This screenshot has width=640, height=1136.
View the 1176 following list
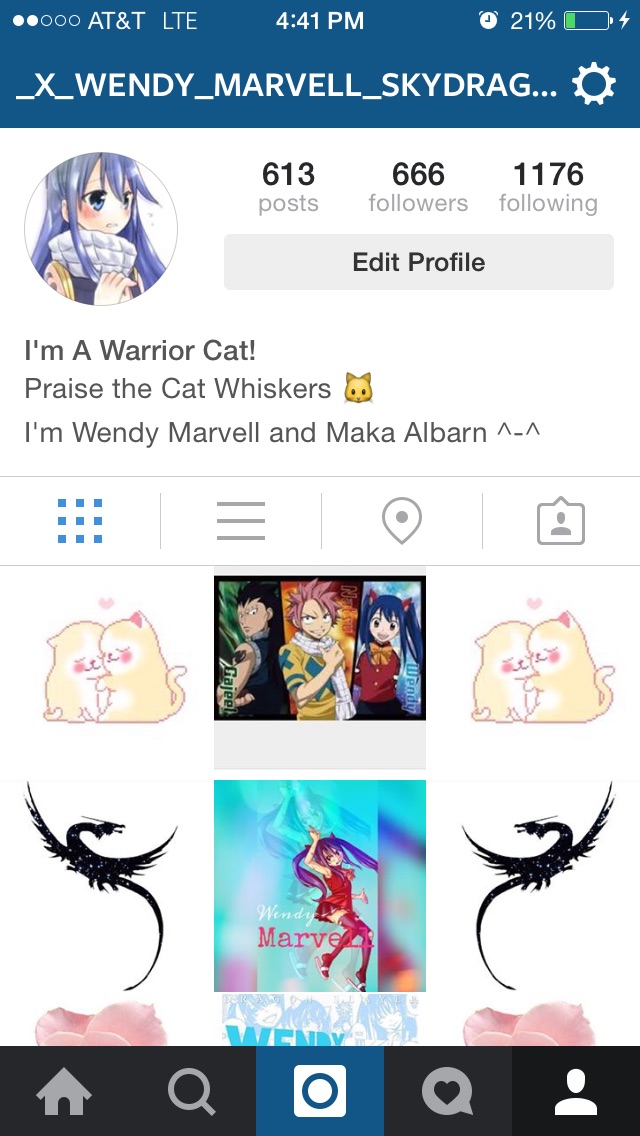coord(548,187)
